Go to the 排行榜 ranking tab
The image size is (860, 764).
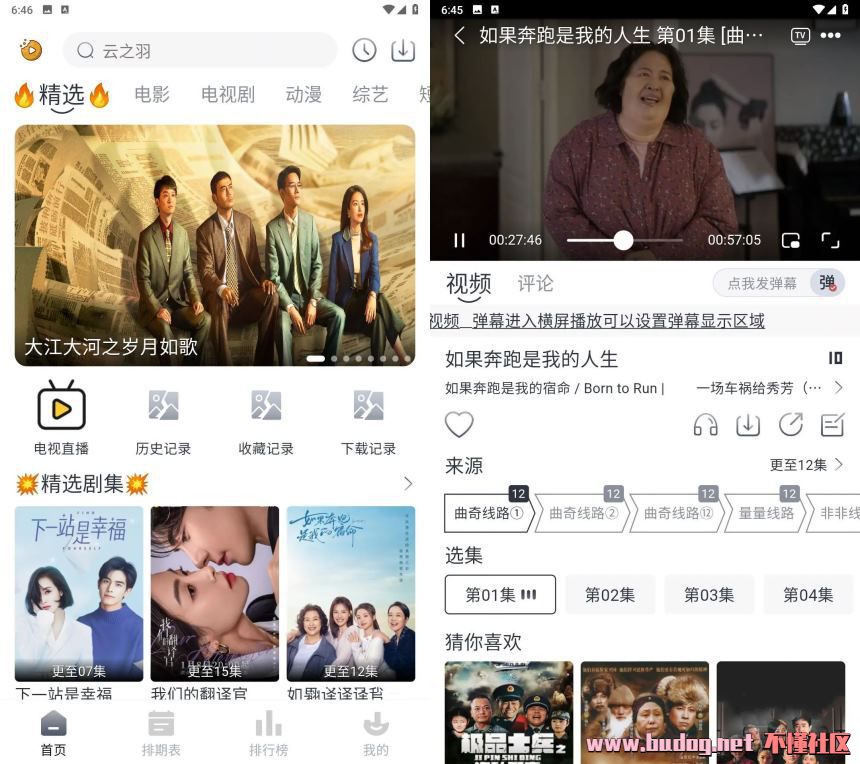click(x=268, y=733)
